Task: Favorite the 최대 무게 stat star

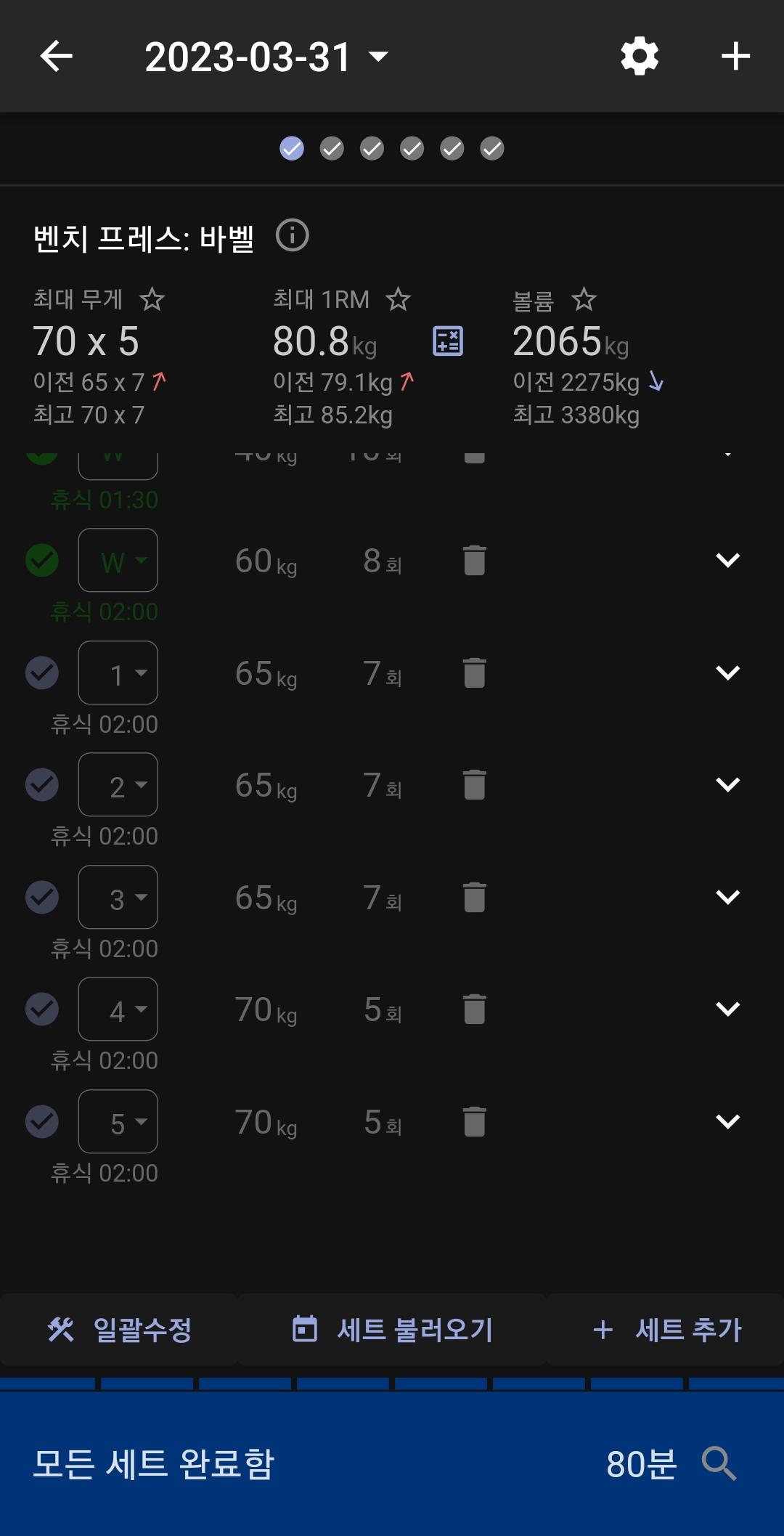Action: click(152, 299)
